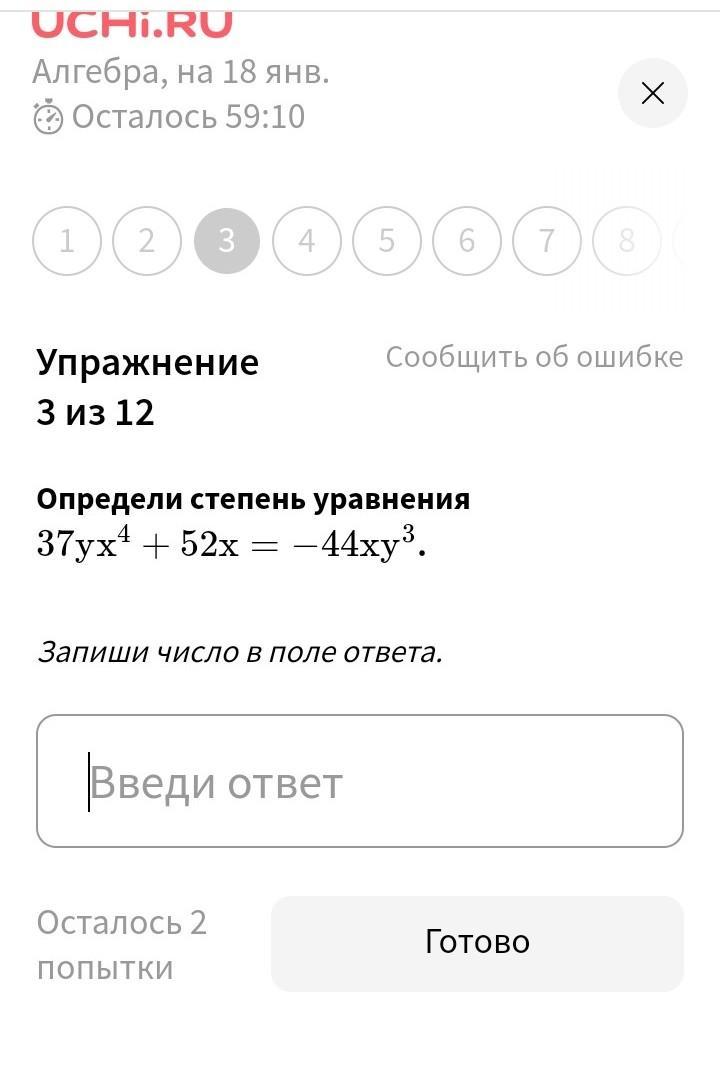Go to exercise number 1

pyautogui.click(x=67, y=241)
